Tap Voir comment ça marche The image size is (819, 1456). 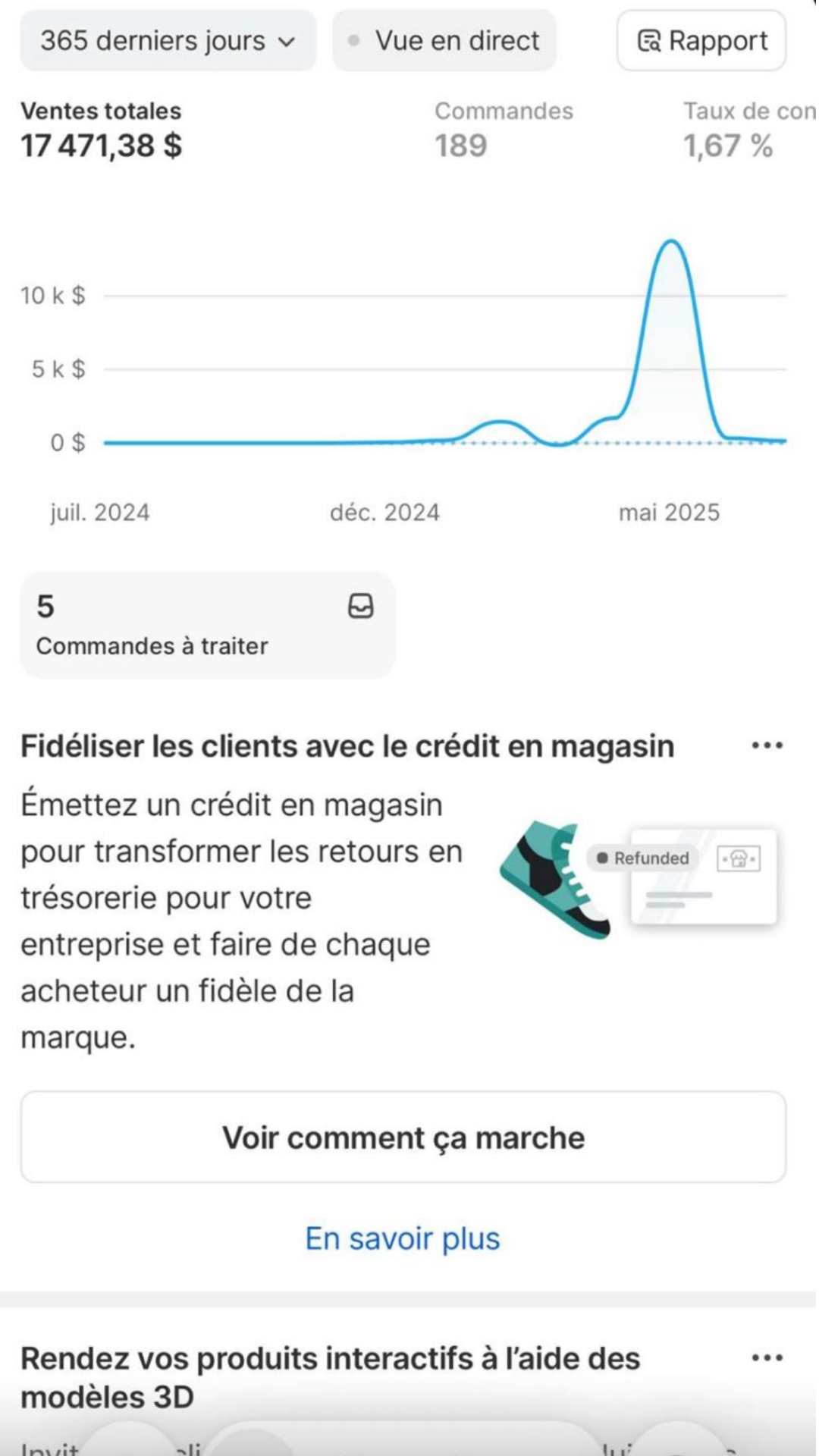point(403,1137)
